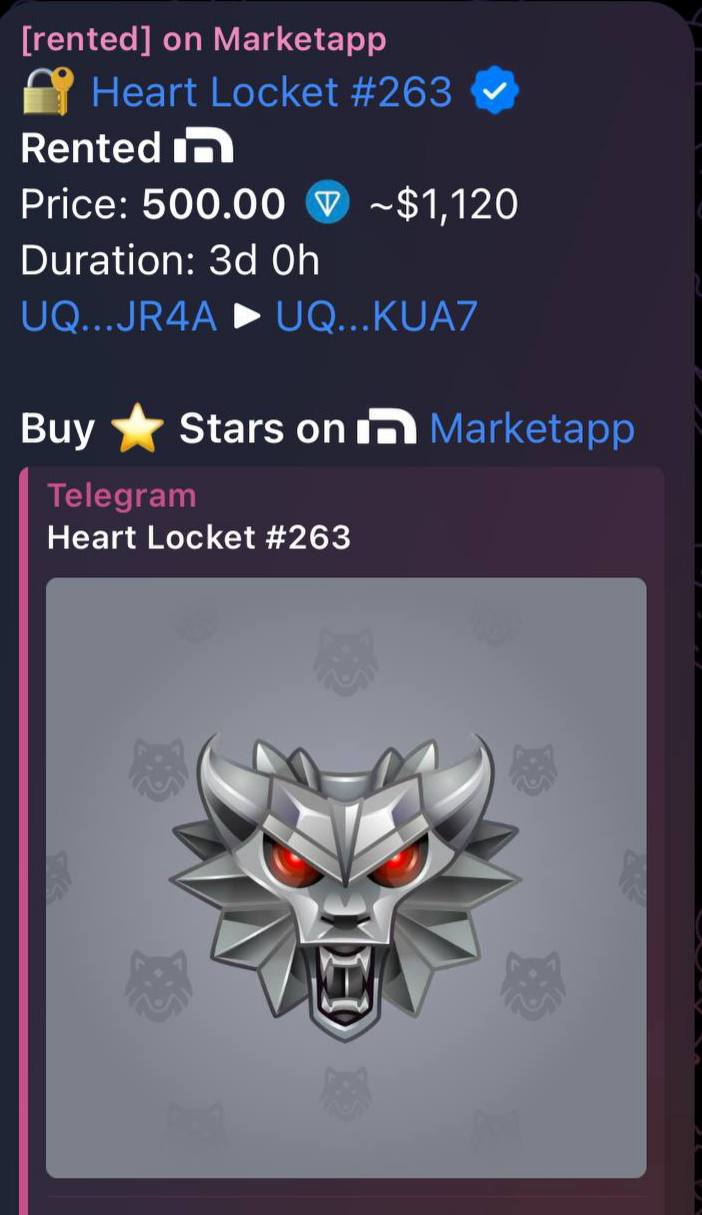702x1215 pixels.
Task: Open the Marketapp link after Stars on
Action: pyautogui.click(x=532, y=429)
